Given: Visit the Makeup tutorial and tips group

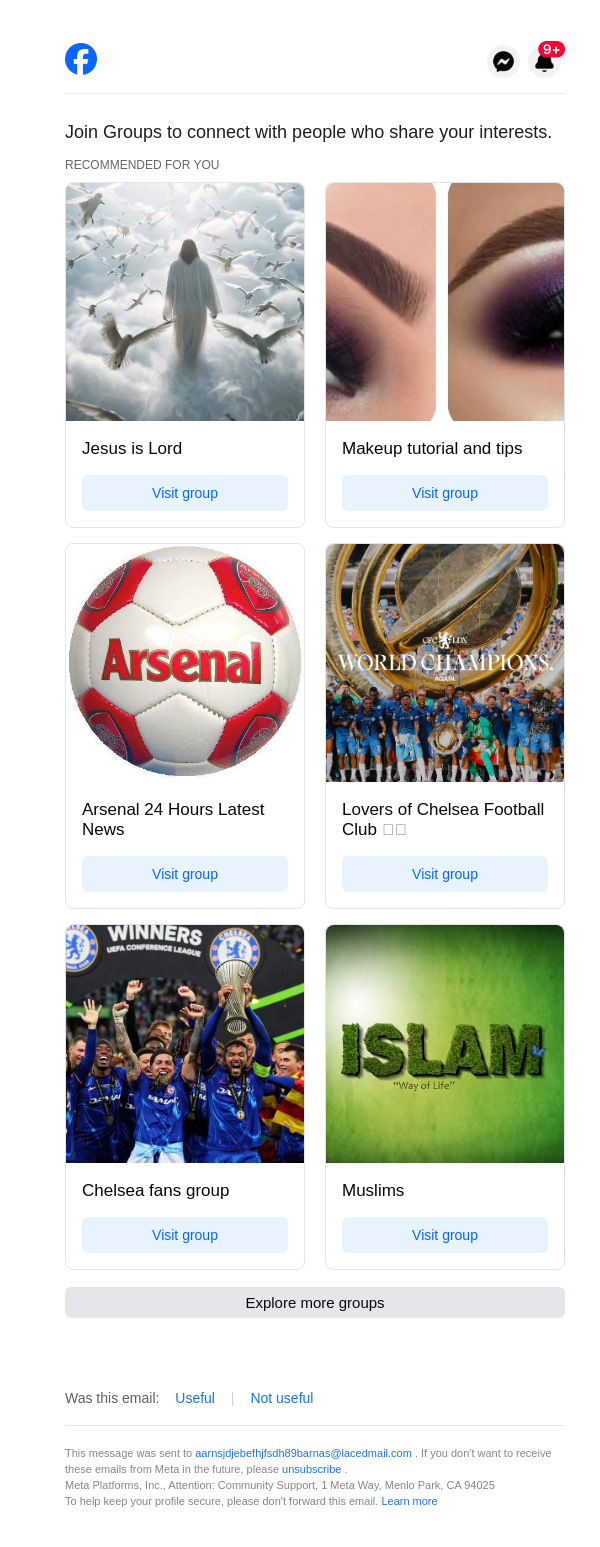Looking at the screenshot, I should (x=445, y=493).
